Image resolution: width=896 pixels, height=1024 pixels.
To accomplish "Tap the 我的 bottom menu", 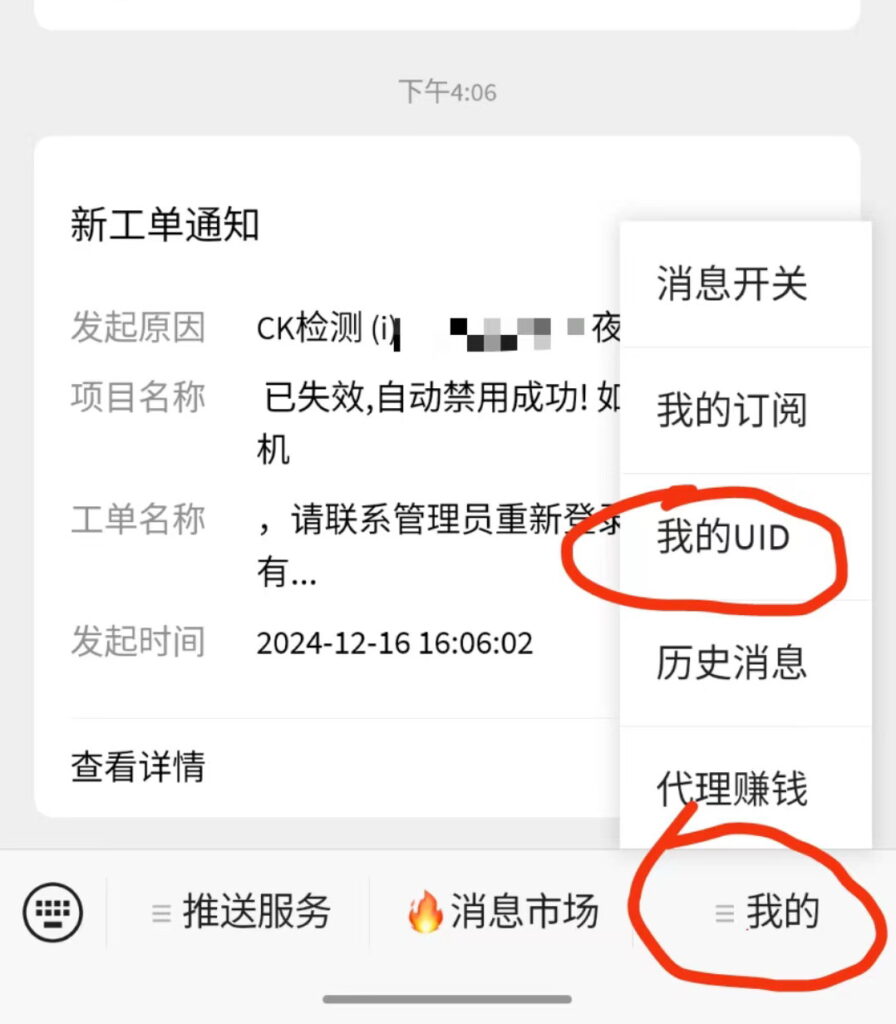I will coord(767,912).
